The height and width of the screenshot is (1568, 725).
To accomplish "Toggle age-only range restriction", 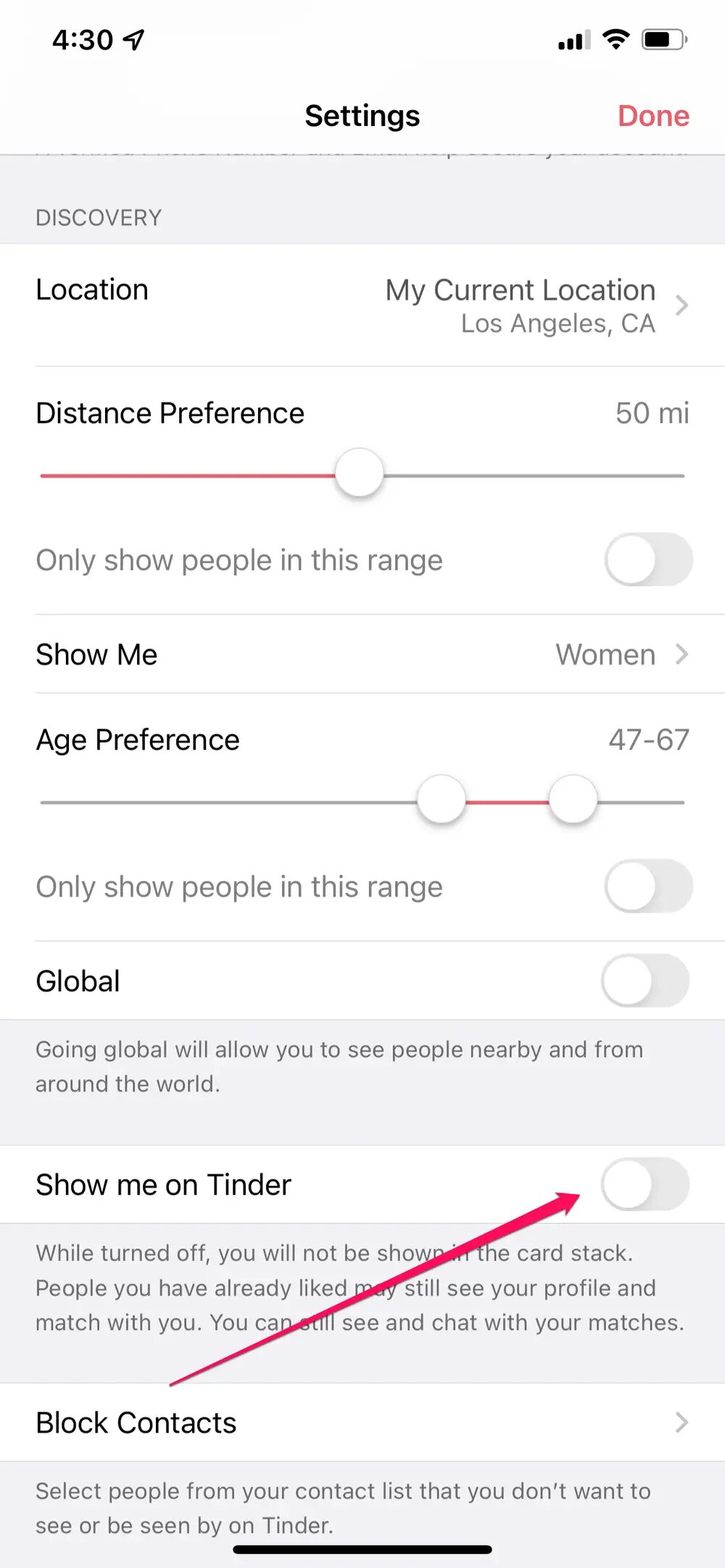I will pyautogui.click(x=649, y=886).
